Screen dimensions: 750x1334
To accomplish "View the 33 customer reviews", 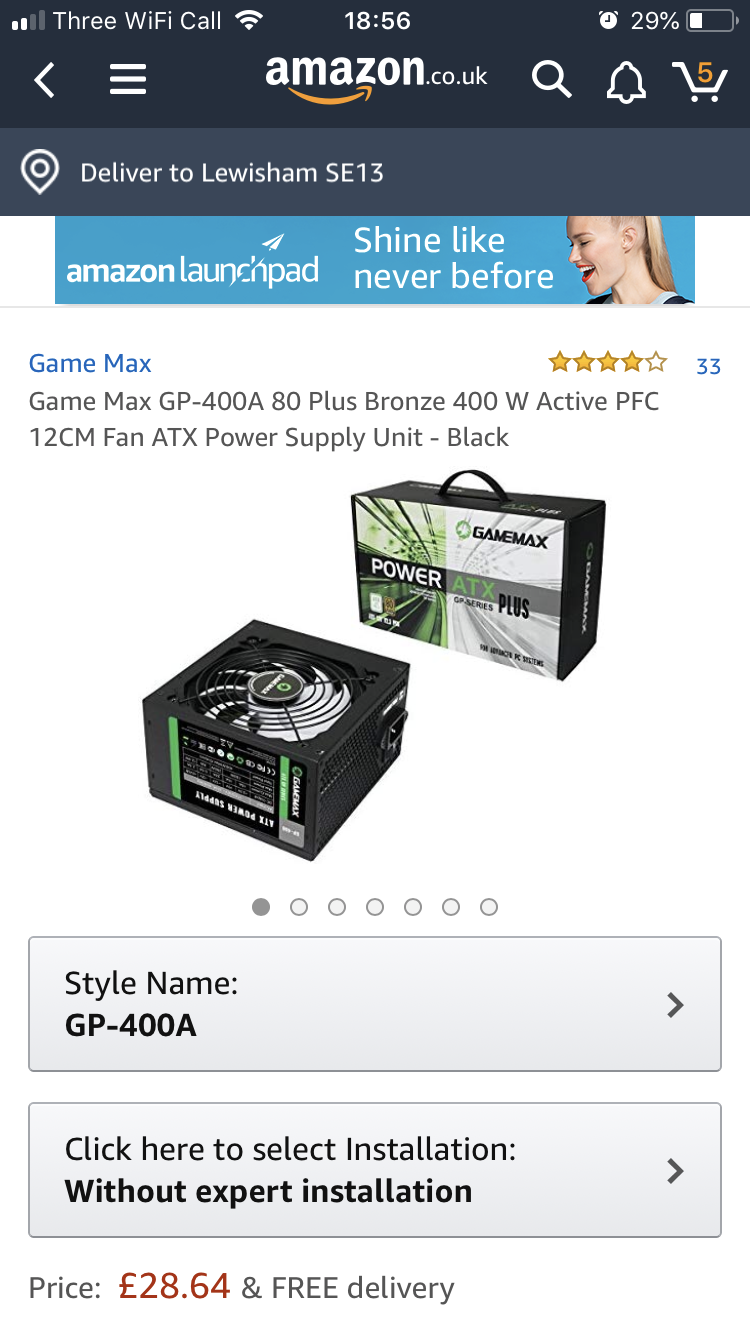I will 708,366.
